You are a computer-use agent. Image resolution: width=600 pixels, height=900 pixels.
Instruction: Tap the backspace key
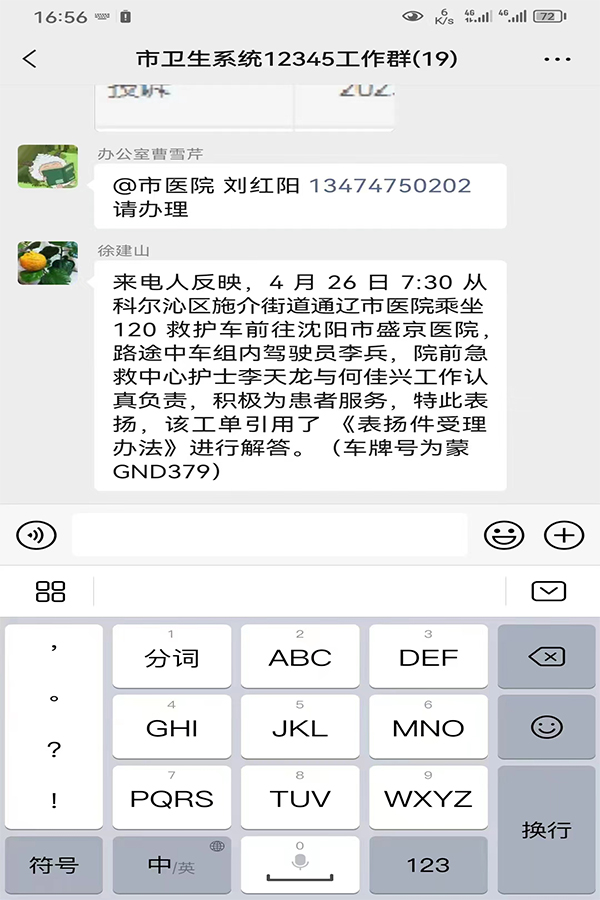coord(546,657)
